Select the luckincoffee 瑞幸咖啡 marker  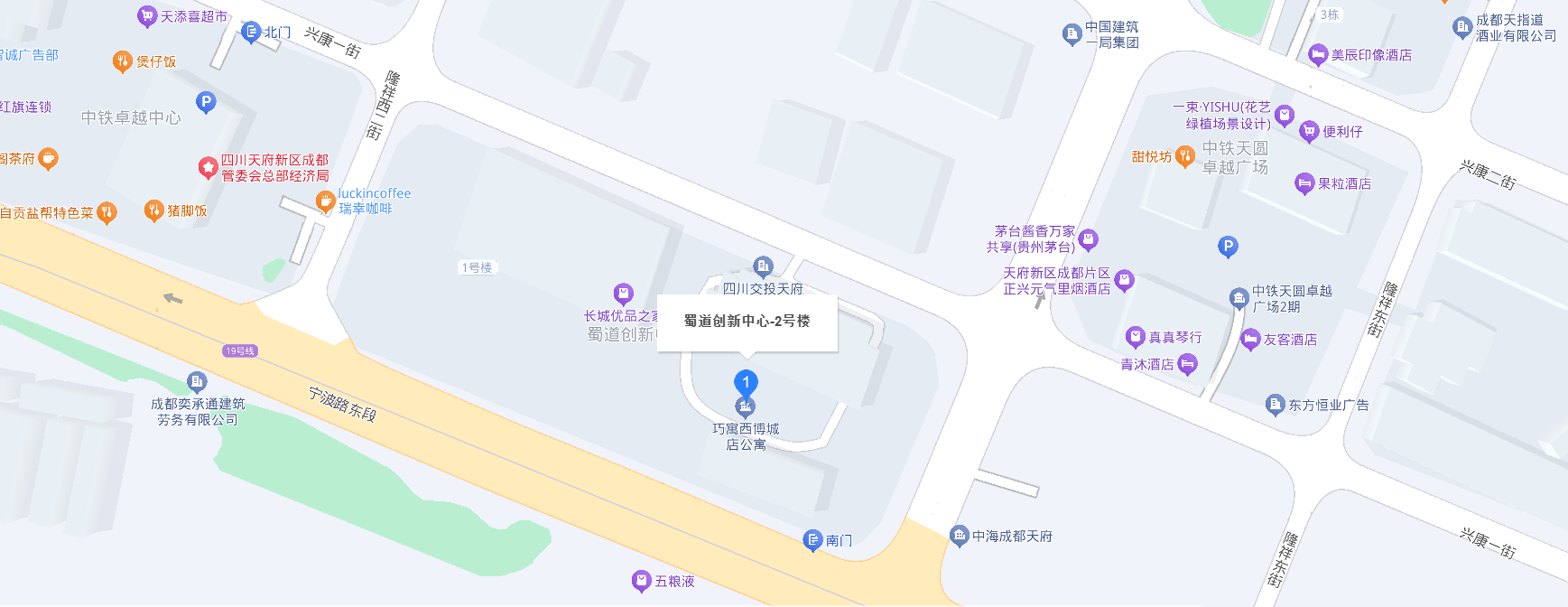325,201
